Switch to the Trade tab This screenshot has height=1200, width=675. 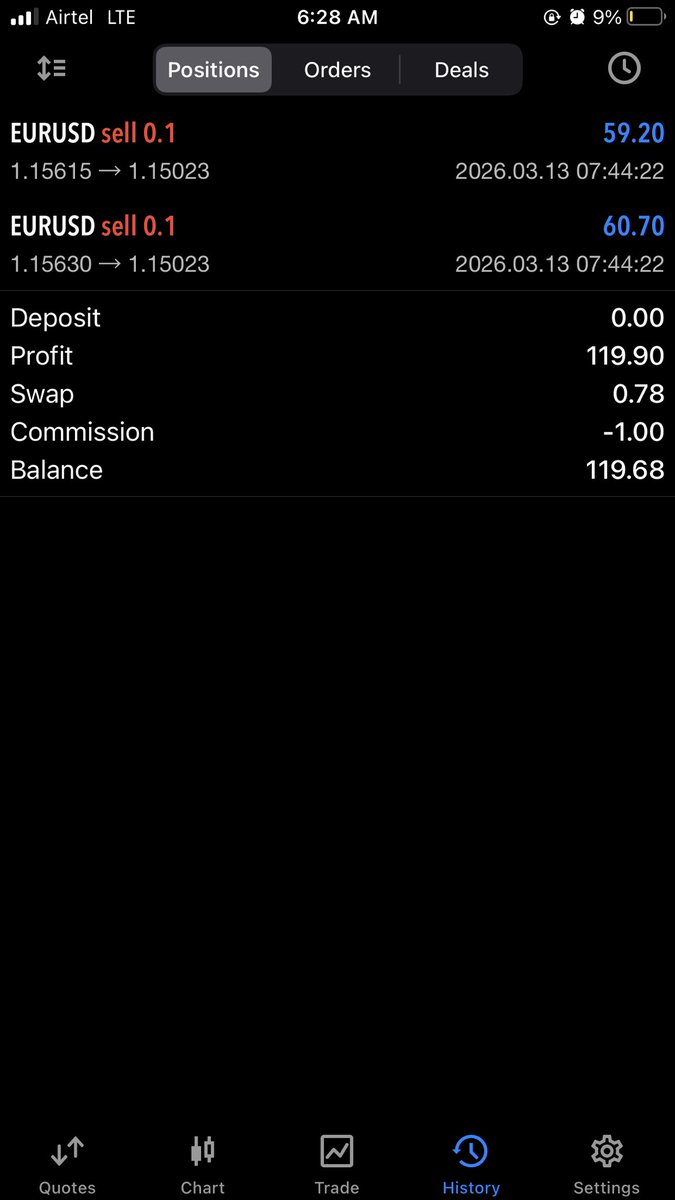(x=337, y=1165)
